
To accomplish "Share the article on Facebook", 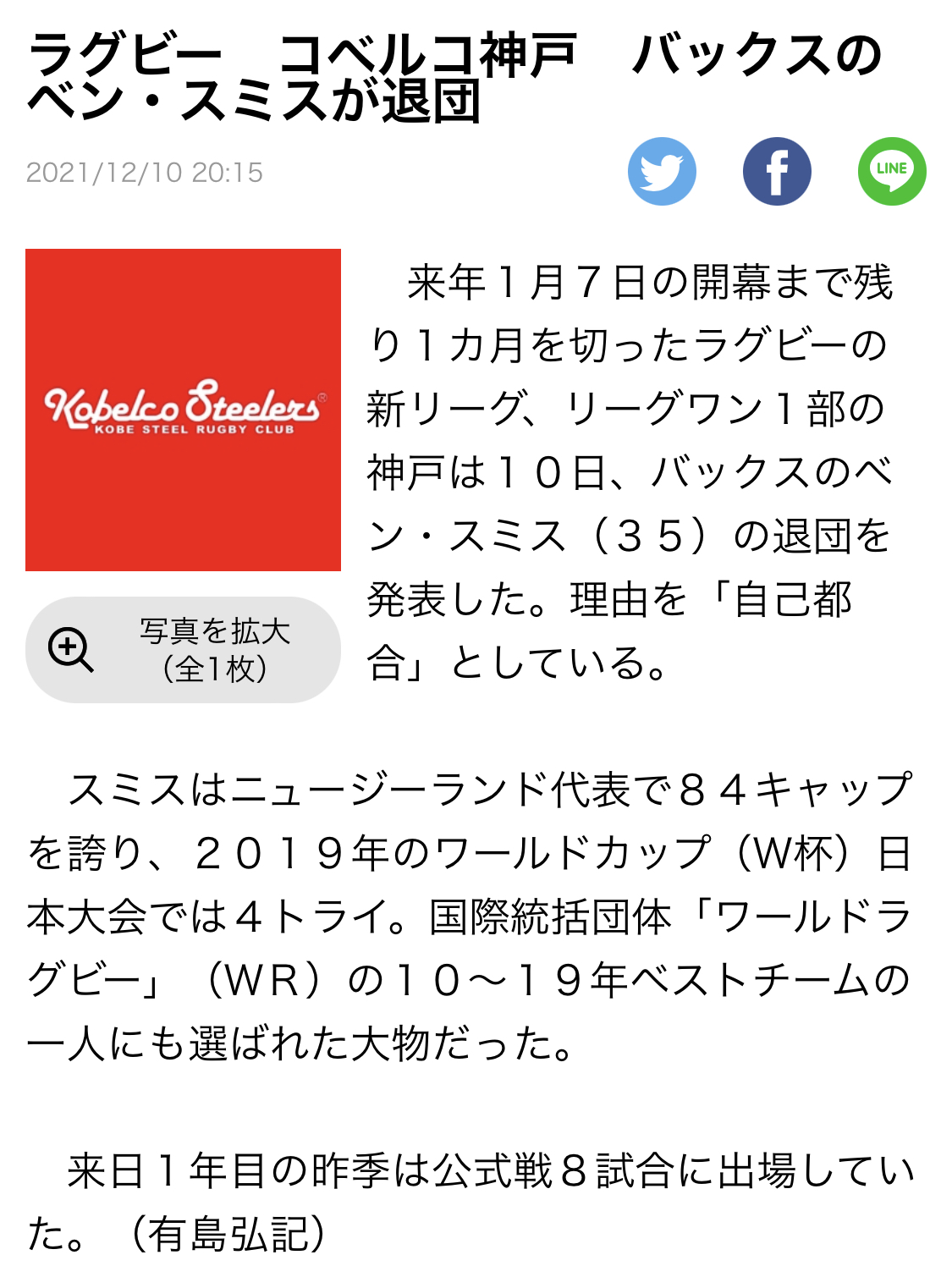I will (x=777, y=172).
